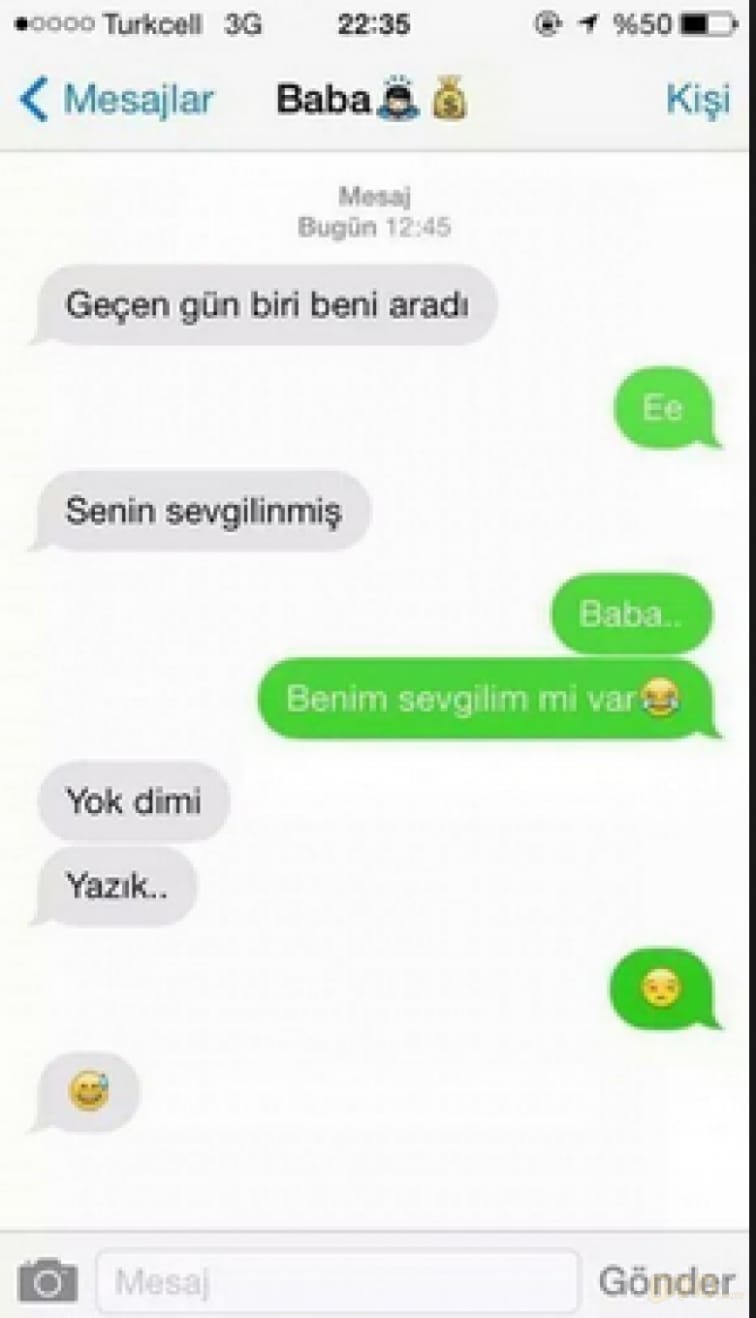Focus the Mesaj text field

tap(338, 1281)
